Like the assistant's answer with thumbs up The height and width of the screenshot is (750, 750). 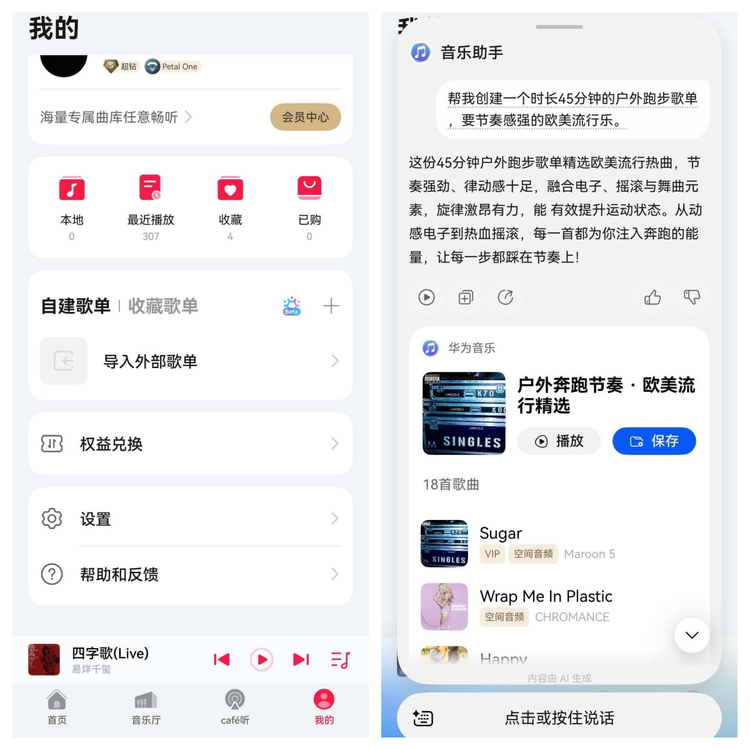pyautogui.click(x=653, y=297)
